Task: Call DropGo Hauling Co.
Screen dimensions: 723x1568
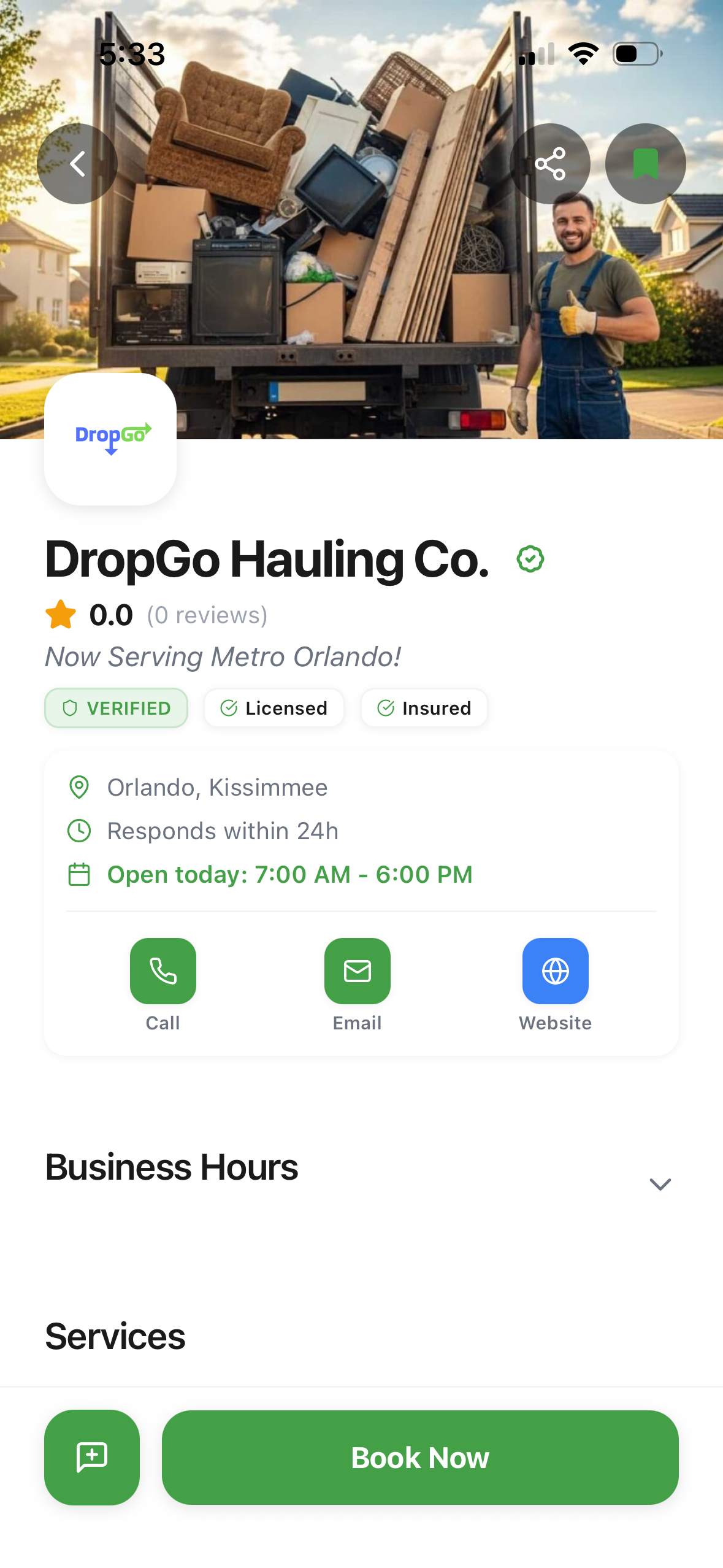Action: [163, 970]
